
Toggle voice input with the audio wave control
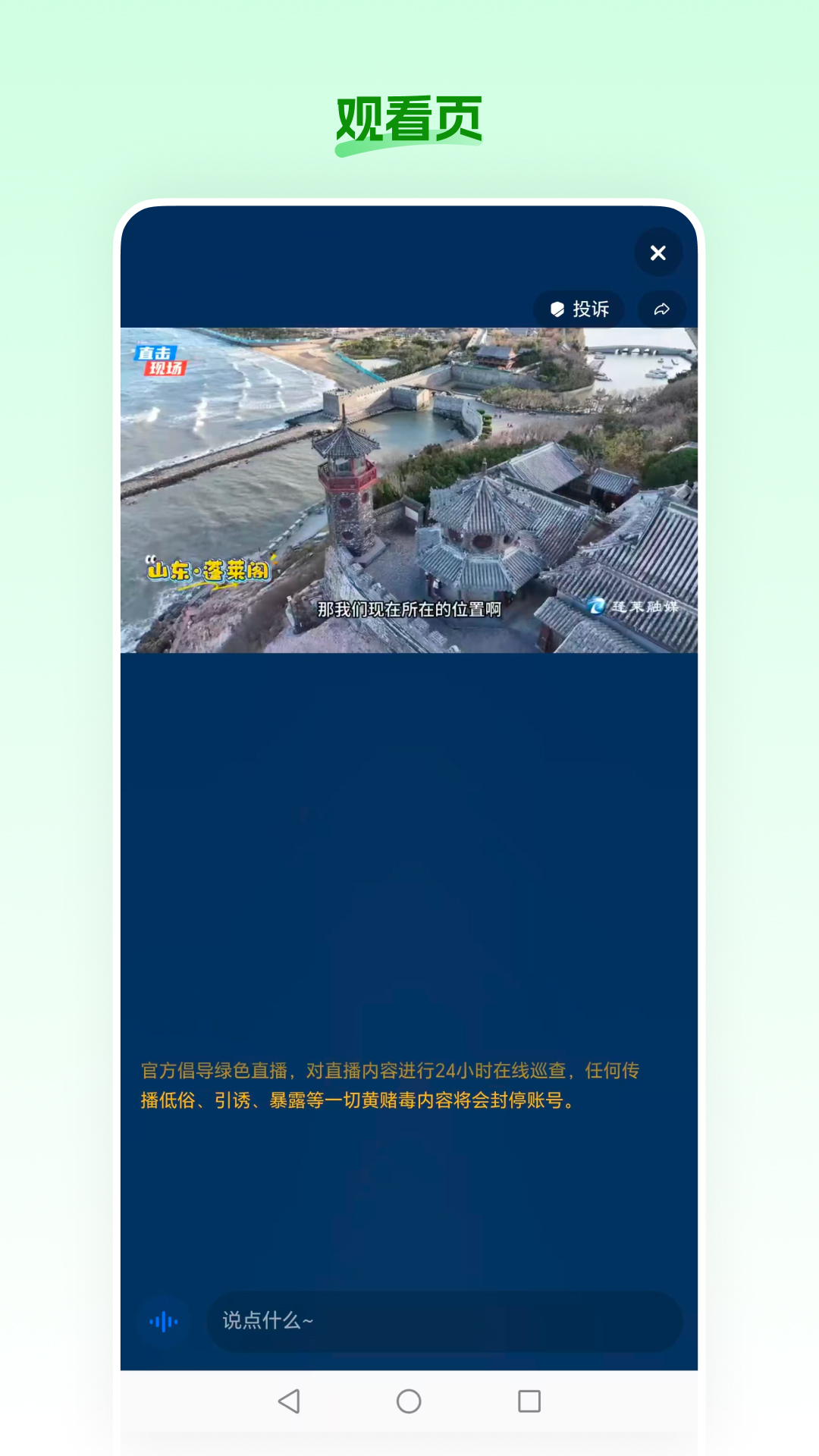164,1323
